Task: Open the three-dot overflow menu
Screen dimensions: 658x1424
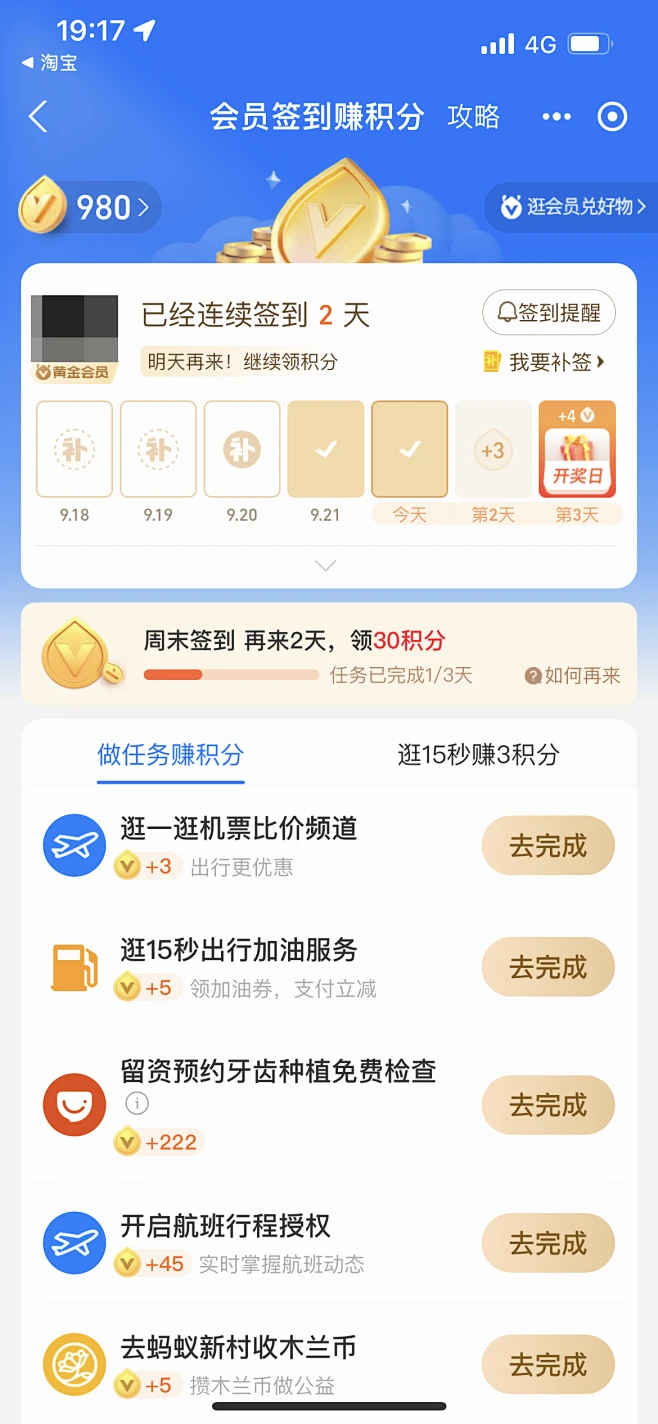Action: [556, 117]
